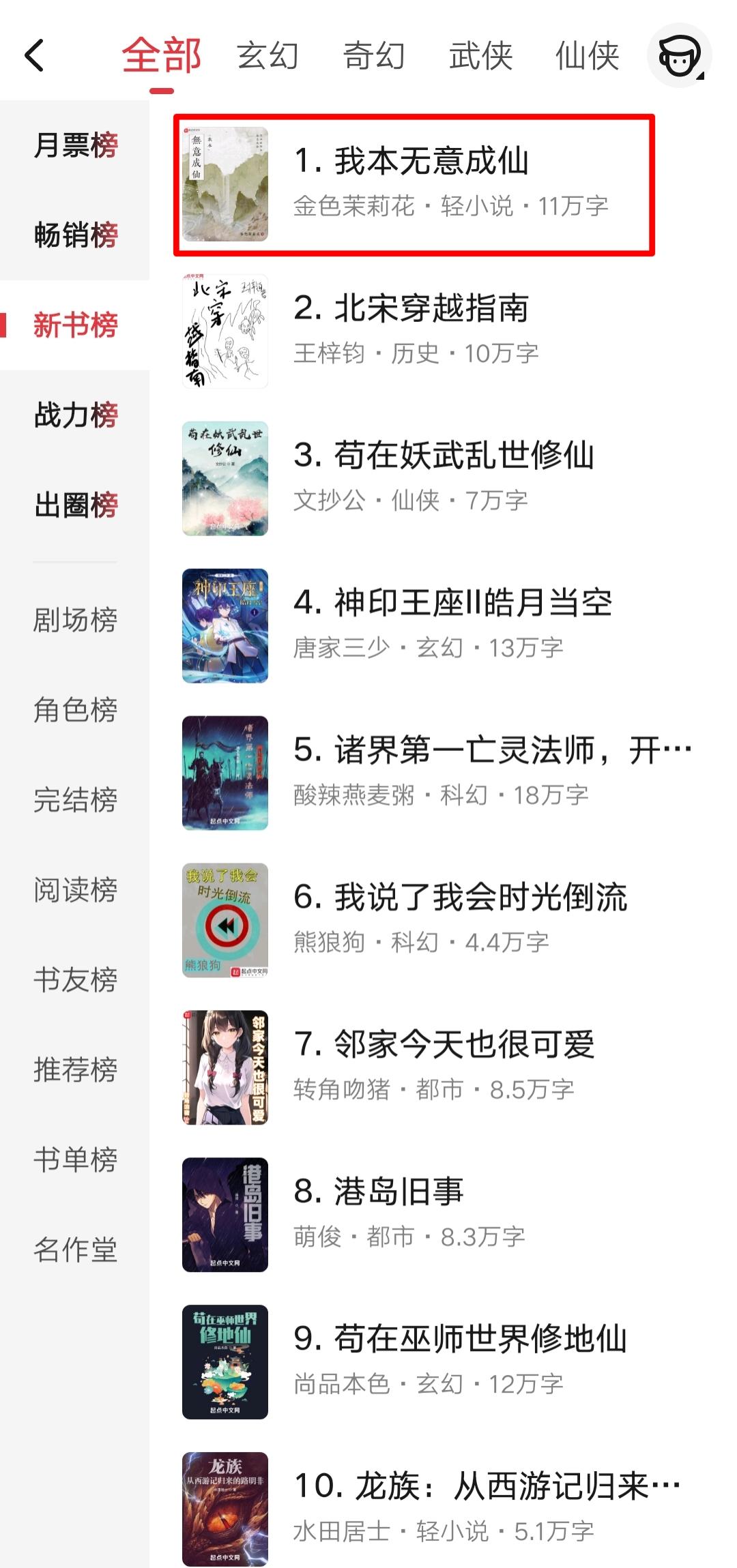The height and width of the screenshot is (1568, 737).
Task: View the 战力榜 ranking
Action: (x=75, y=415)
